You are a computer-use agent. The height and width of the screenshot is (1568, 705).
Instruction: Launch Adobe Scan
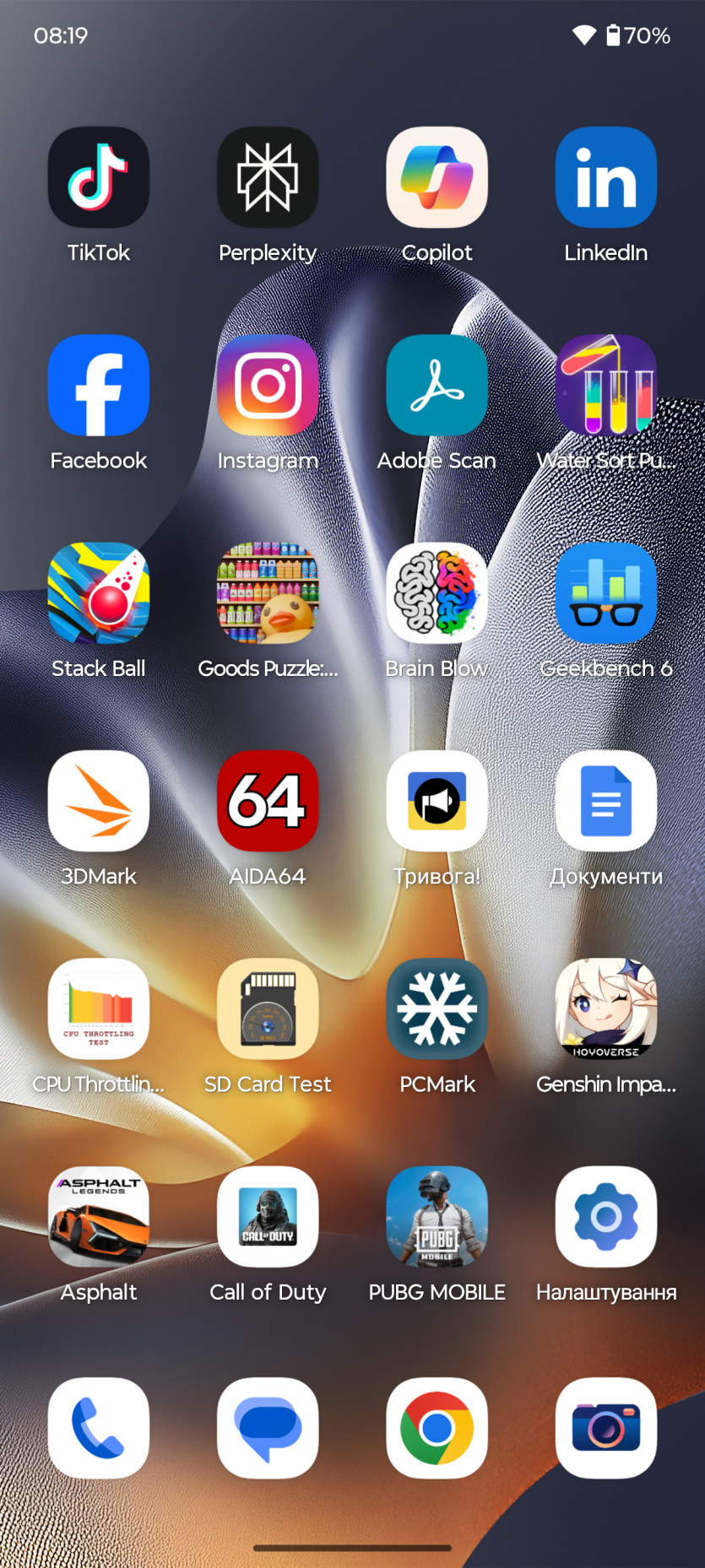point(437,386)
